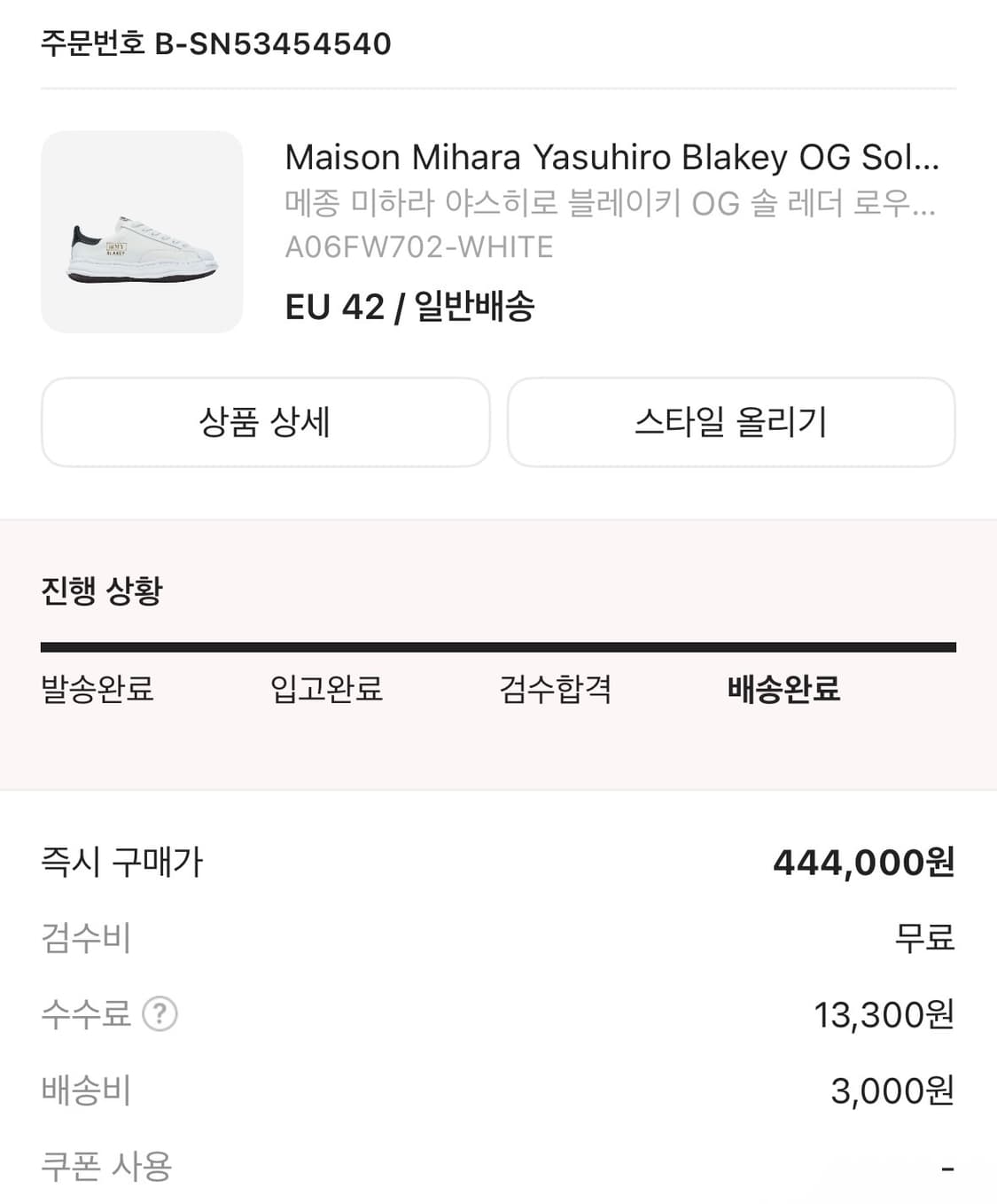This screenshot has width=997, height=1204.
Task: Click the order number B-SN53454540
Action: click(x=215, y=42)
